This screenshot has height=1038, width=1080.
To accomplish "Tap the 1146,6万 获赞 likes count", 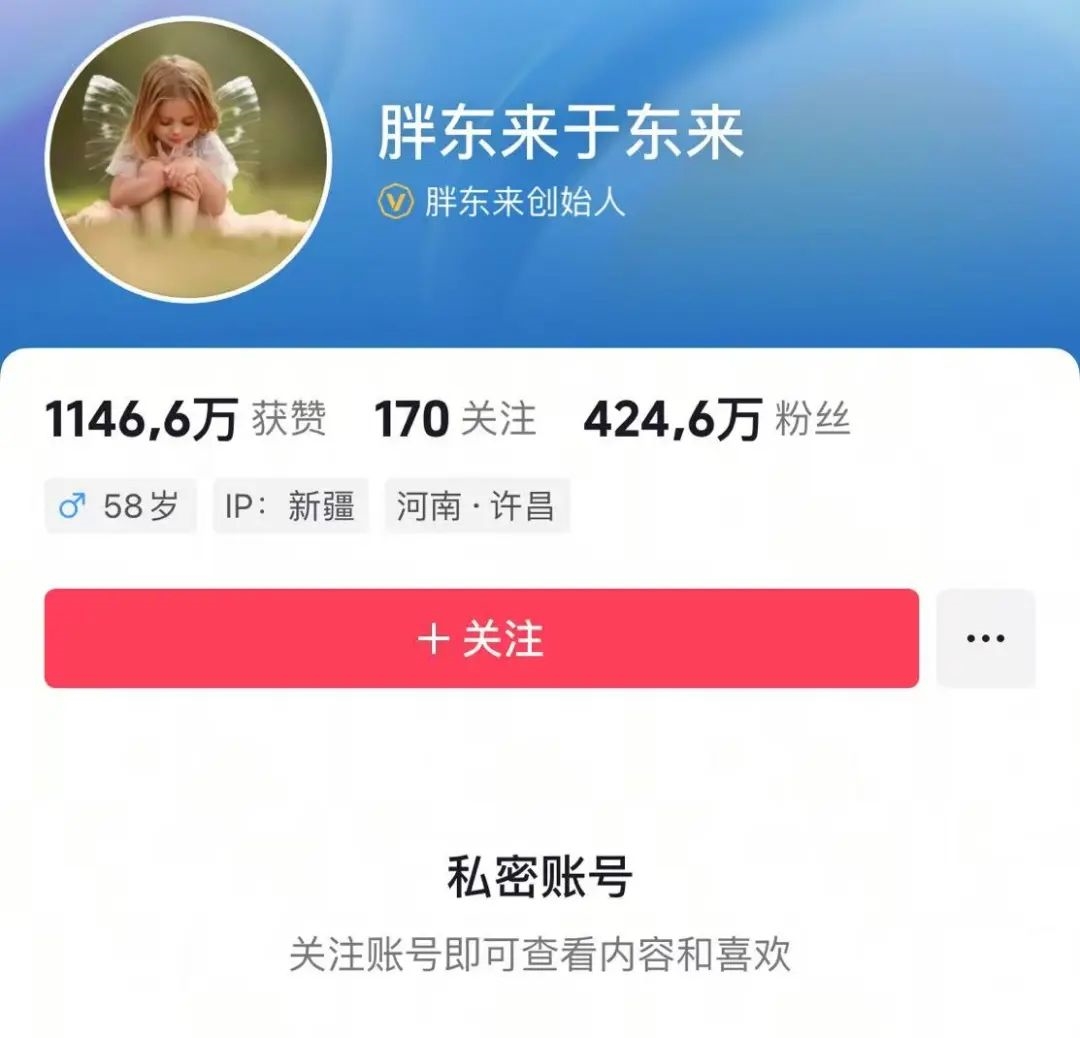I will click(185, 420).
